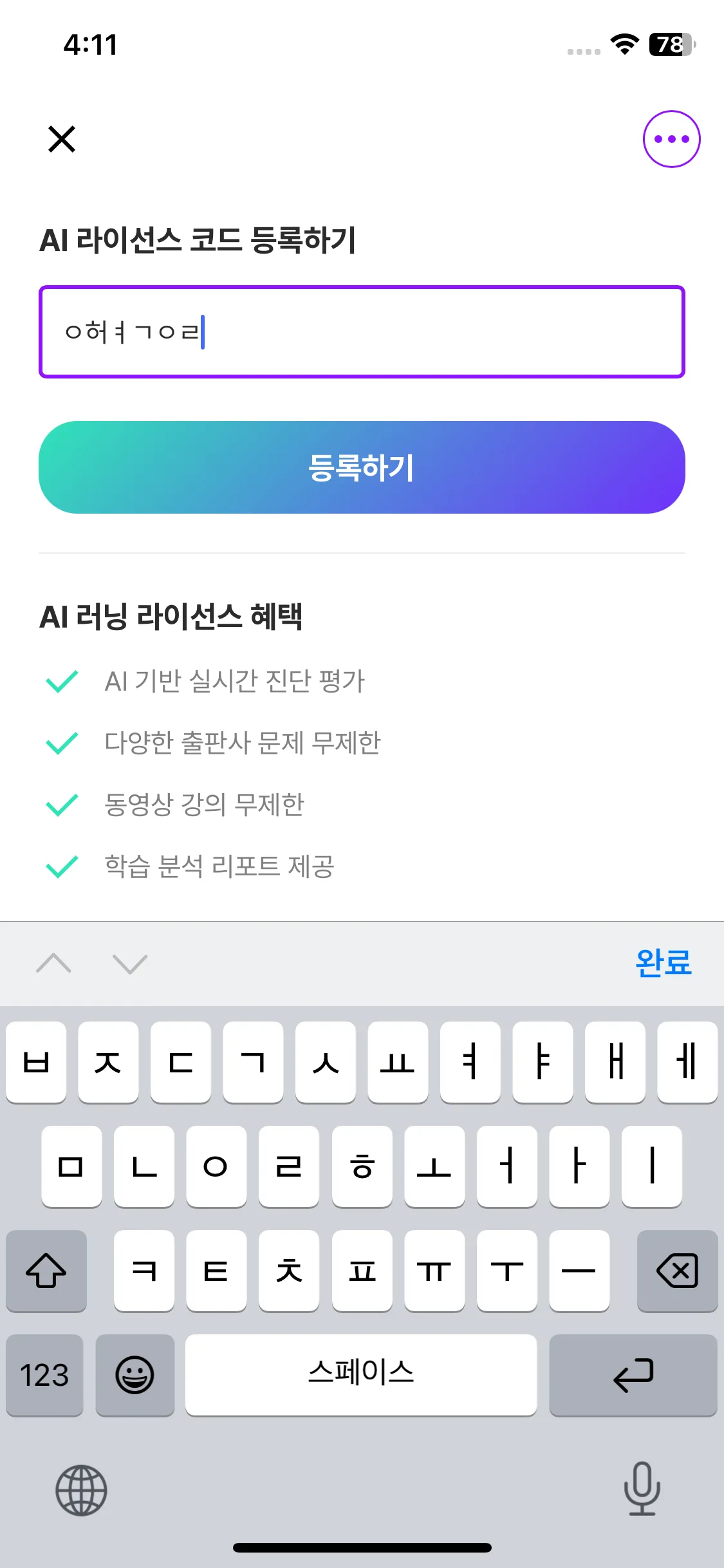This screenshot has width=724, height=1568.
Task: Close the license registration screen
Action: [x=62, y=140]
